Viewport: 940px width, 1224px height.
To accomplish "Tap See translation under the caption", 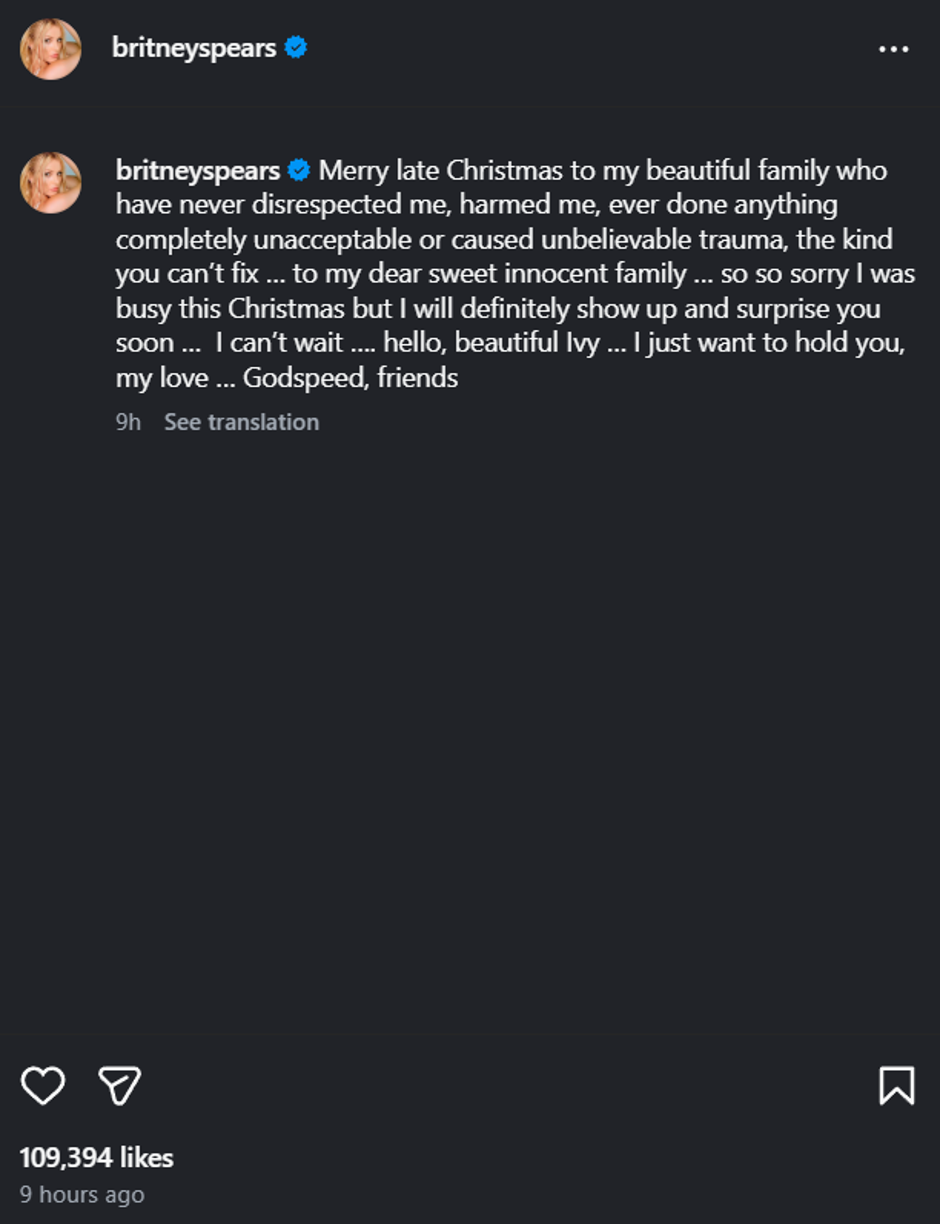I will point(241,422).
